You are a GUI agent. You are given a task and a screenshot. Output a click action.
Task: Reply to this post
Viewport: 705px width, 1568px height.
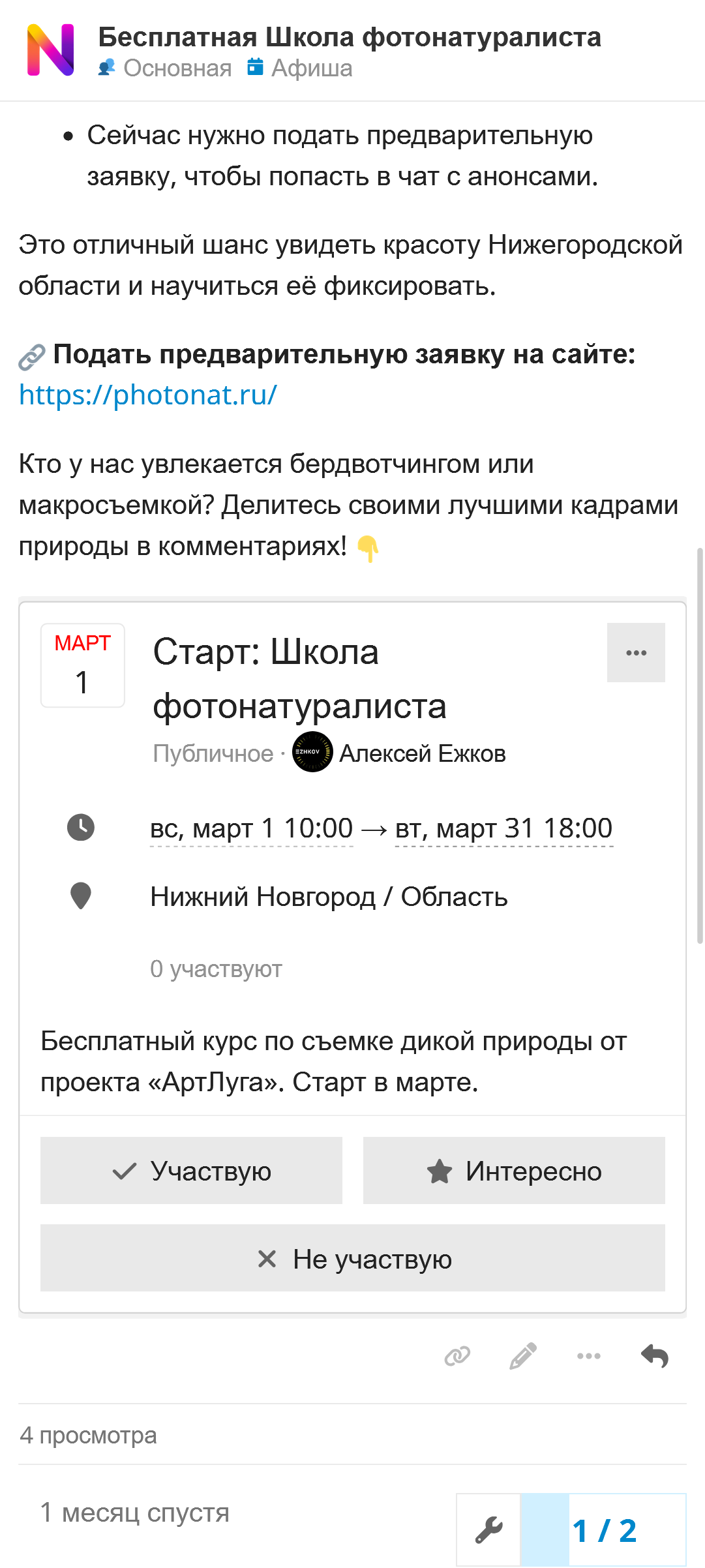point(655,1356)
